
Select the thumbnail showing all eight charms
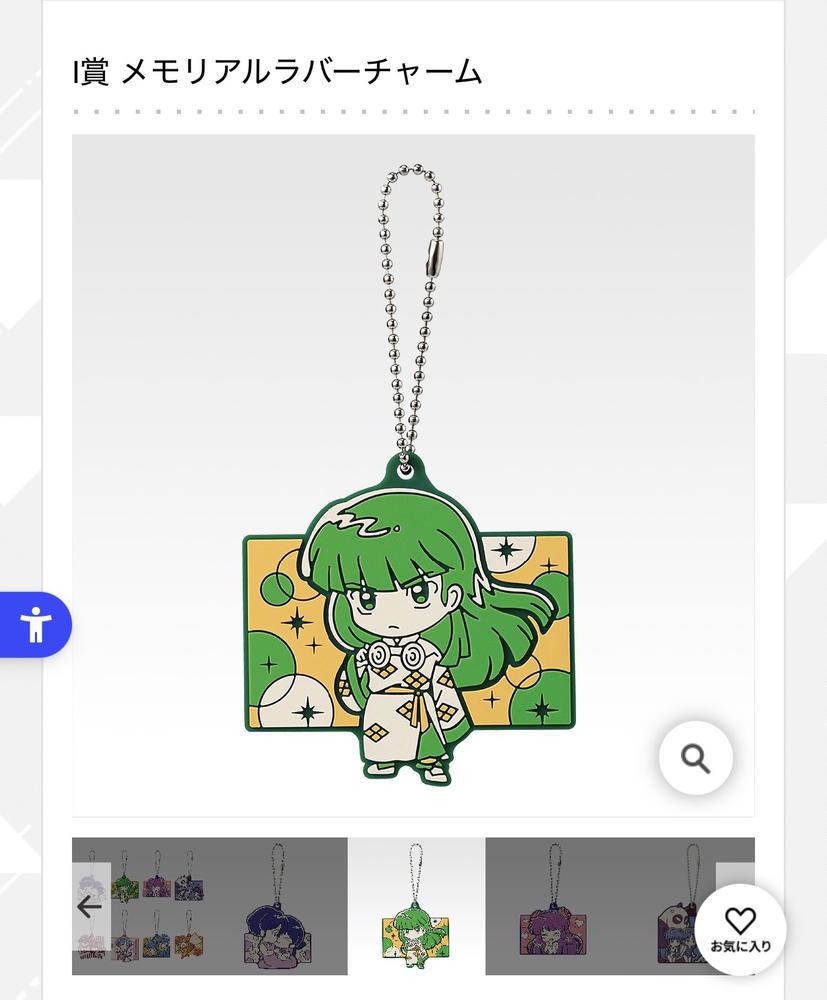[150, 906]
